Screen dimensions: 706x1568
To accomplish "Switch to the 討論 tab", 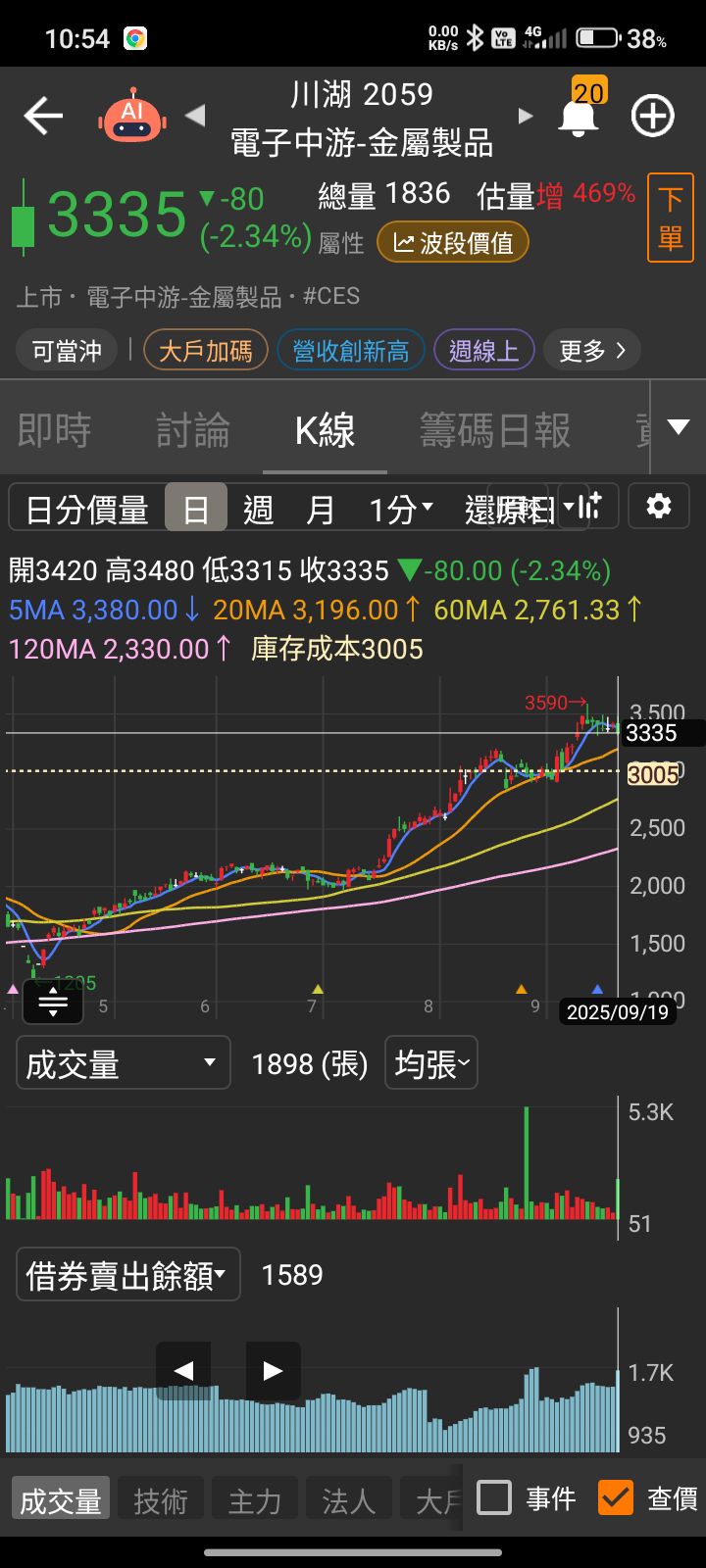I will [x=193, y=430].
